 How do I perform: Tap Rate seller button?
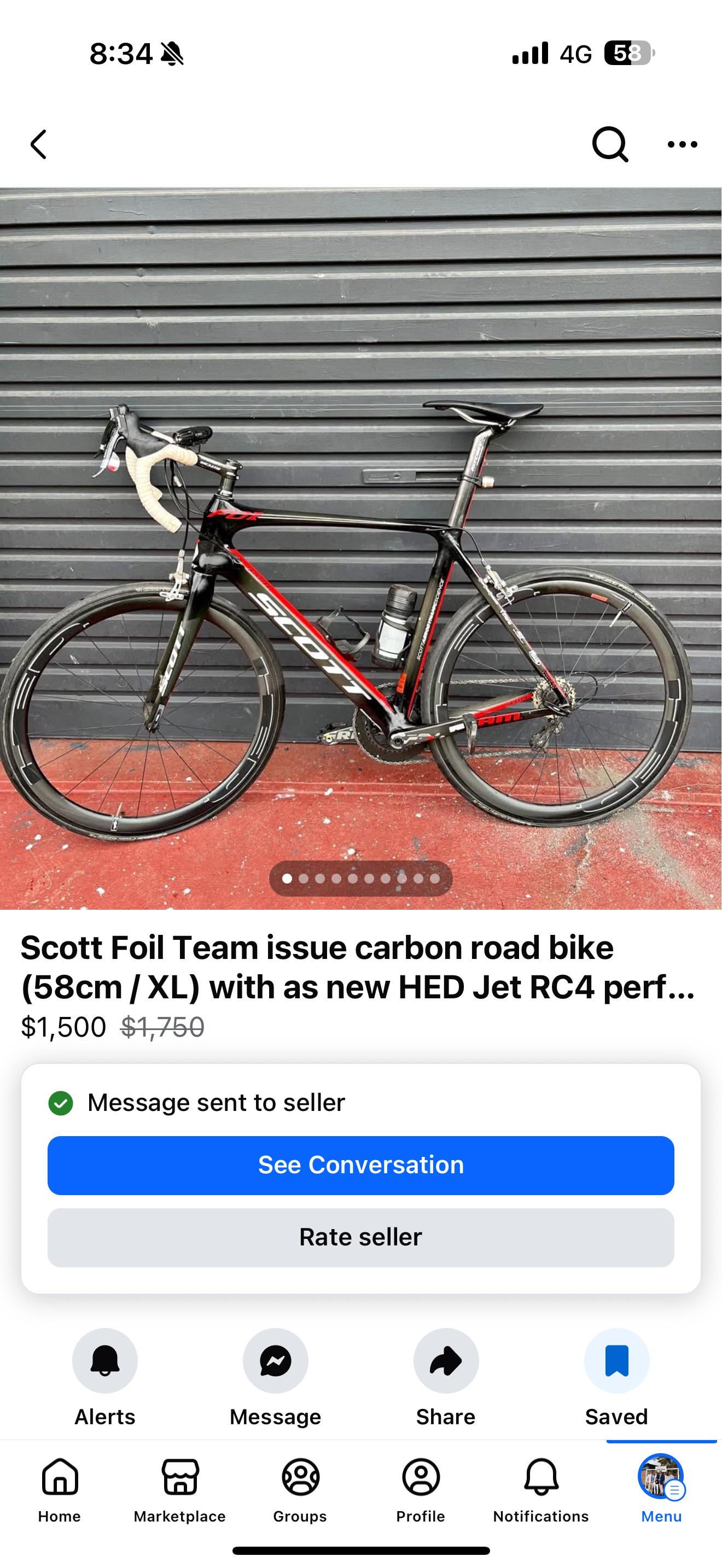pyautogui.click(x=361, y=1237)
